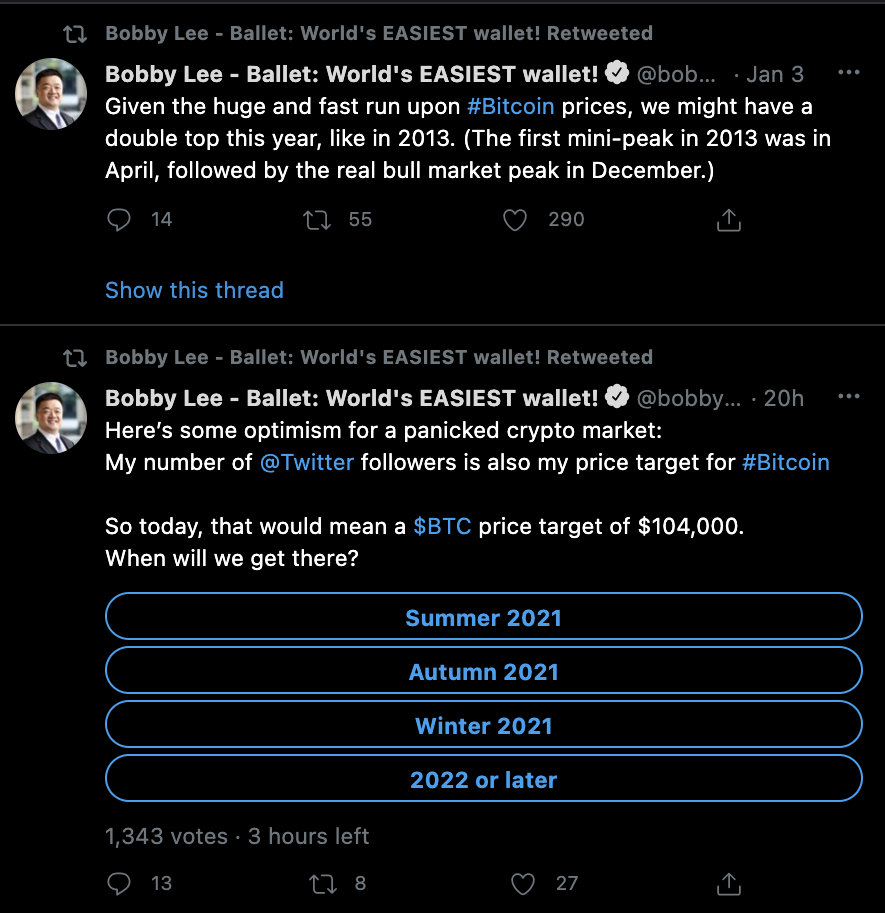Like the Bitcoin double top tweet
Viewport: 885px width, 913px height.
tap(515, 220)
